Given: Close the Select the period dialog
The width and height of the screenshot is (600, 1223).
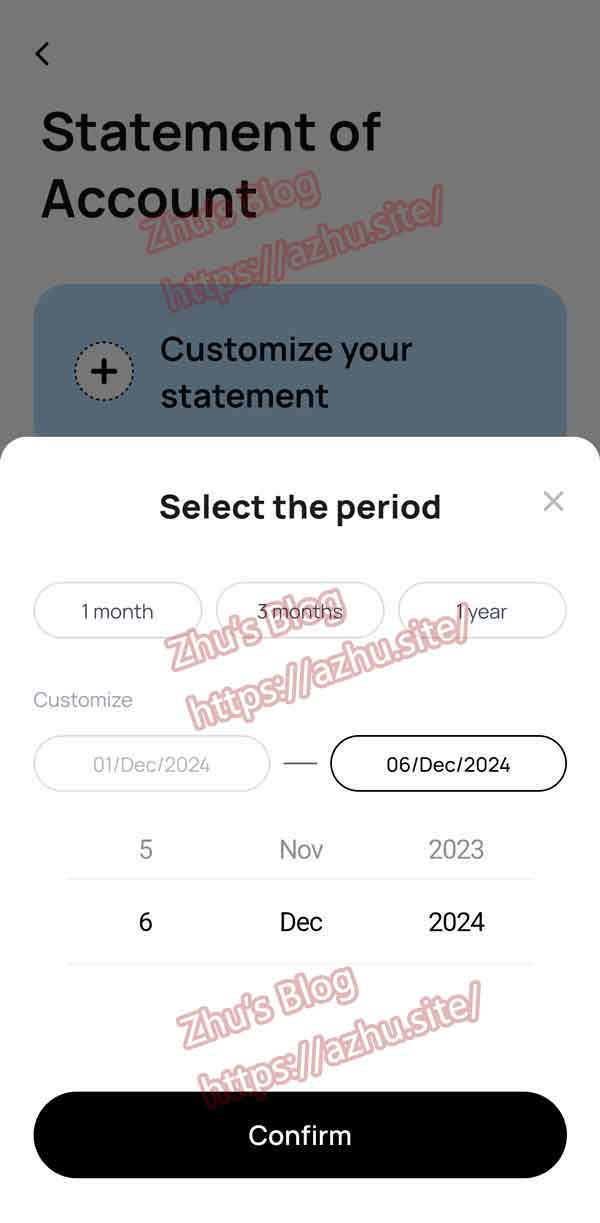Looking at the screenshot, I should (x=553, y=502).
